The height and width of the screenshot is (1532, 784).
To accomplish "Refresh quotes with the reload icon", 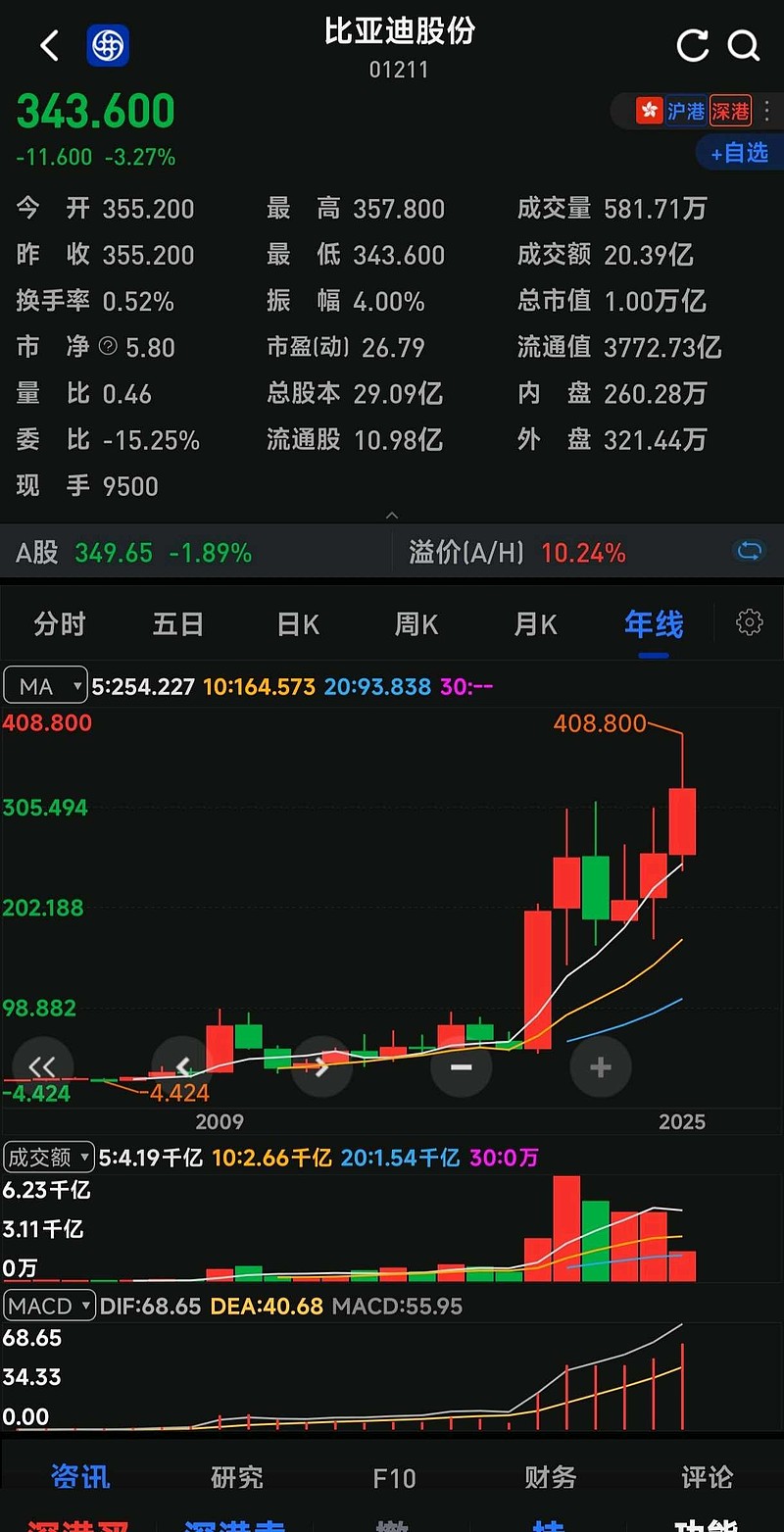I will click(x=693, y=45).
